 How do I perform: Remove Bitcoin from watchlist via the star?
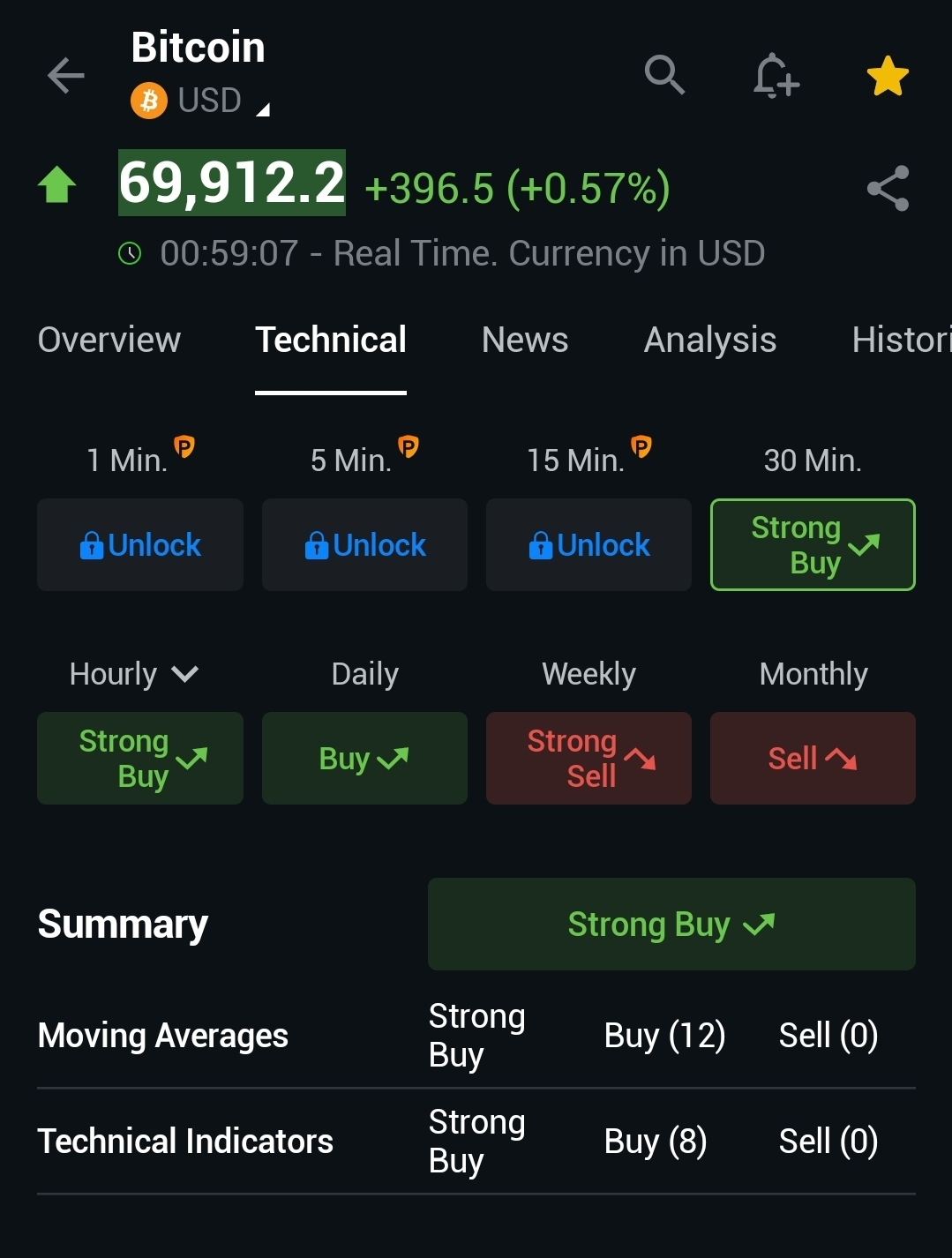(888, 76)
